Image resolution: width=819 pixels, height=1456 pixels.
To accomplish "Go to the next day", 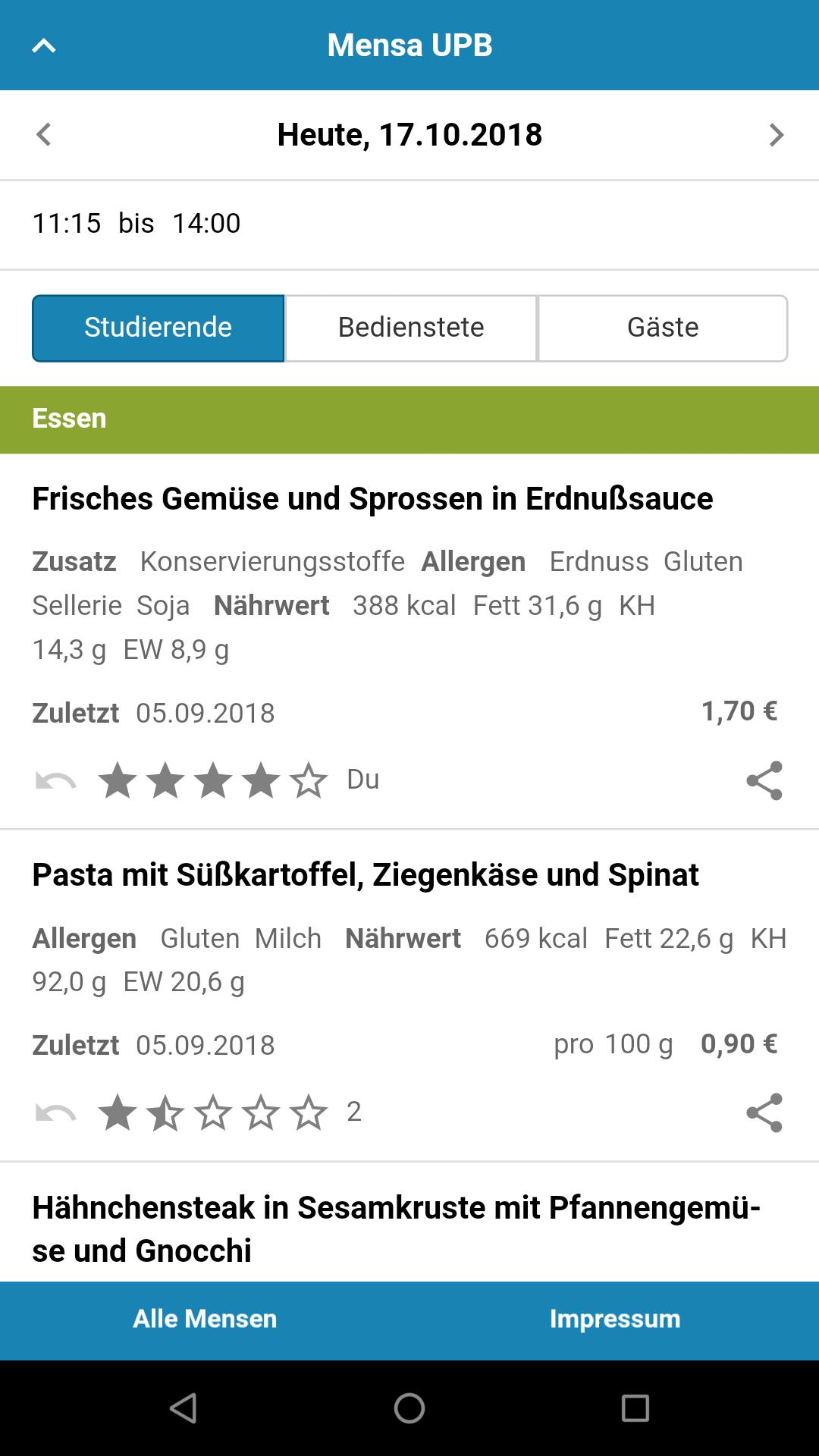I will (x=776, y=135).
